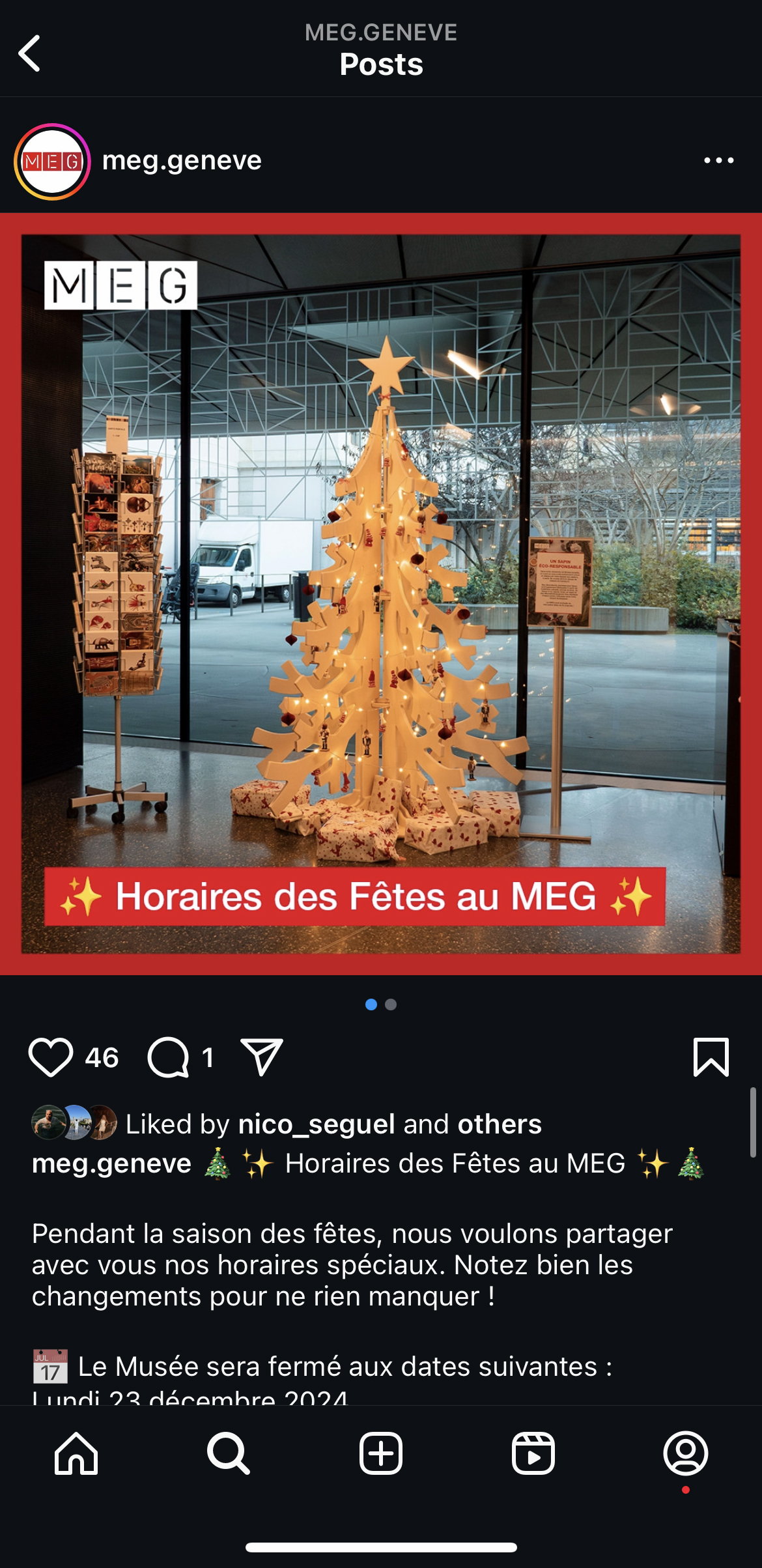View others who liked the post

tap(500, 1124)
